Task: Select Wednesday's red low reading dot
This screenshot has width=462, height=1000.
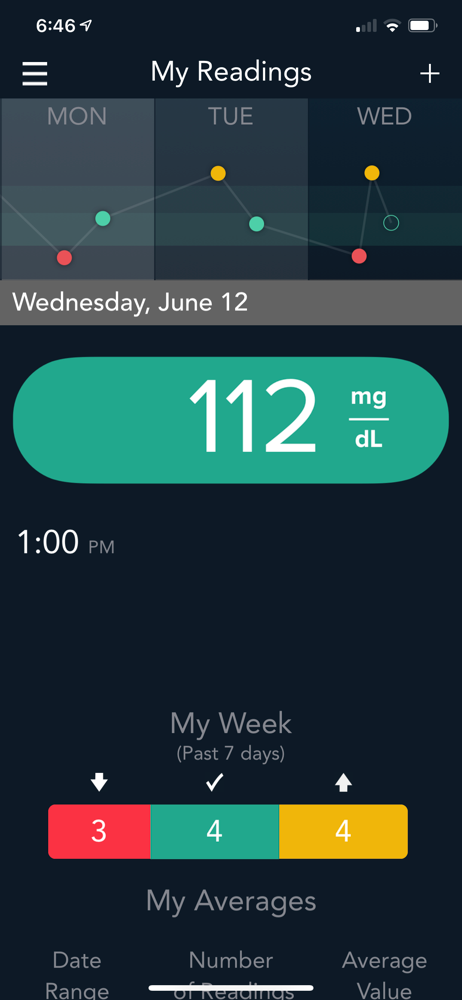Action: (359, 256)
